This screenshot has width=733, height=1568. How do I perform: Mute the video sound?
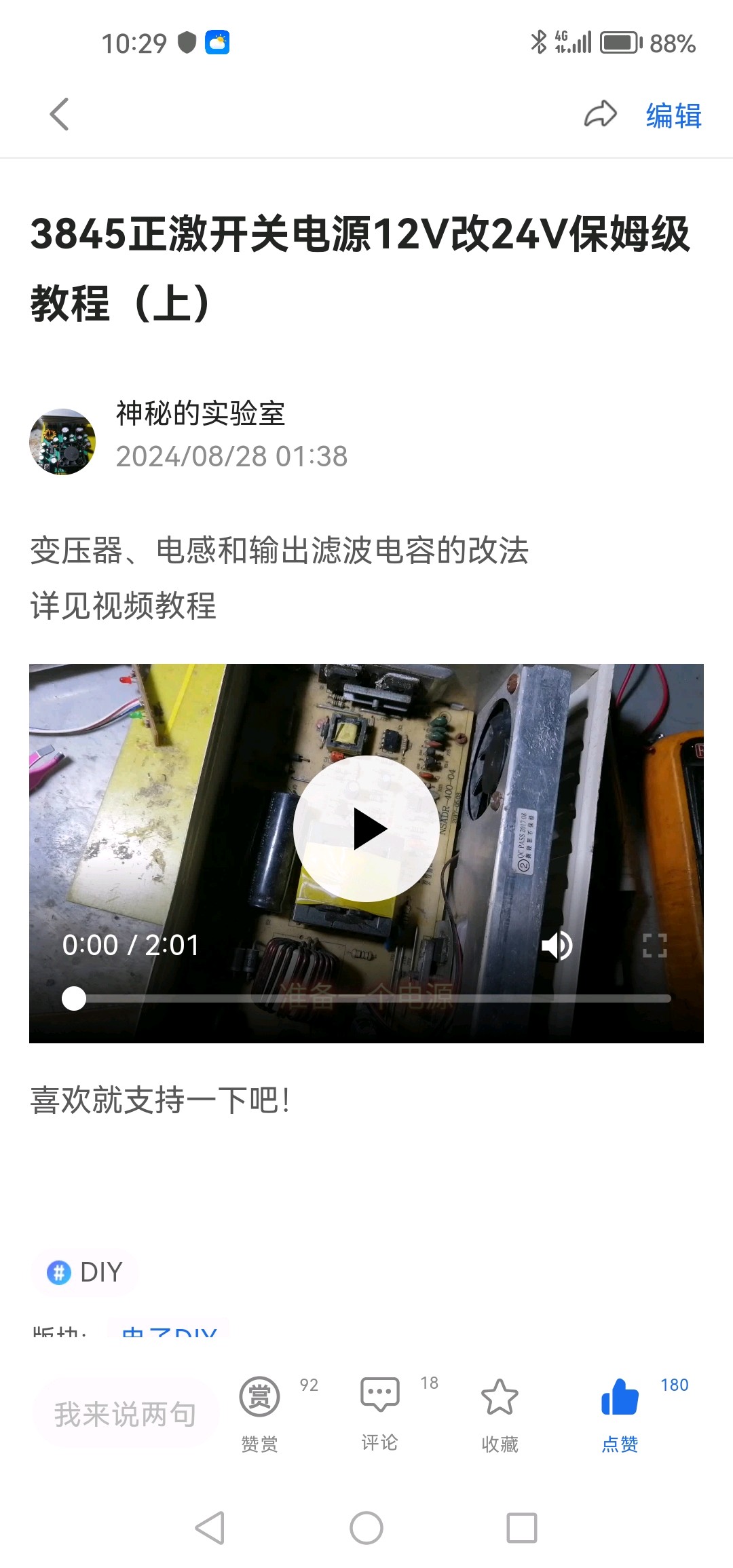[557, 946]
